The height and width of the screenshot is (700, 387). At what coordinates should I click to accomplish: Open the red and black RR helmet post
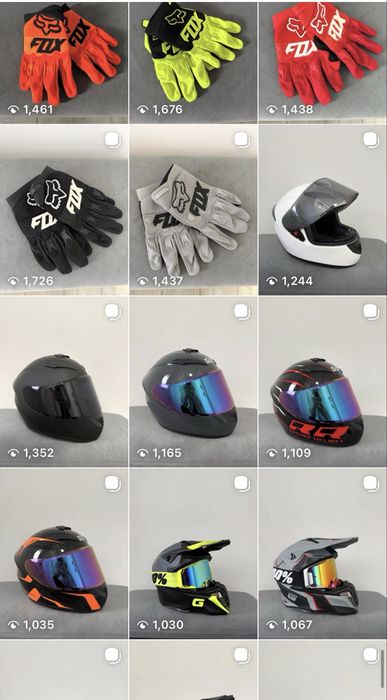[323, 382]
